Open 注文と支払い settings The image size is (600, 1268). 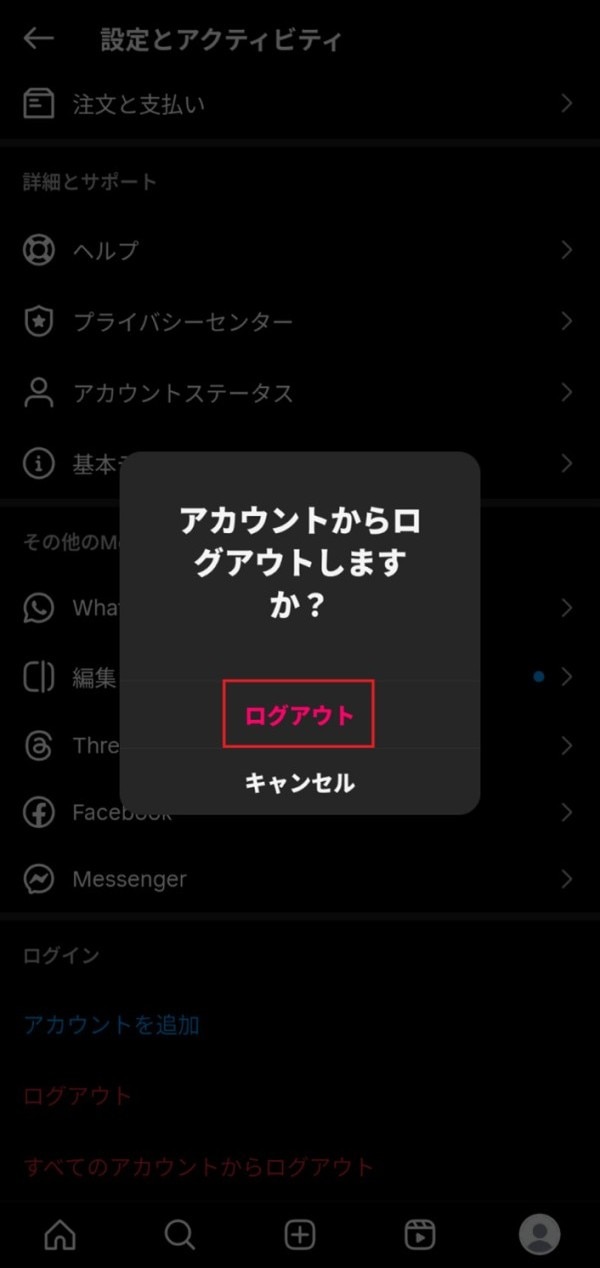300,104
